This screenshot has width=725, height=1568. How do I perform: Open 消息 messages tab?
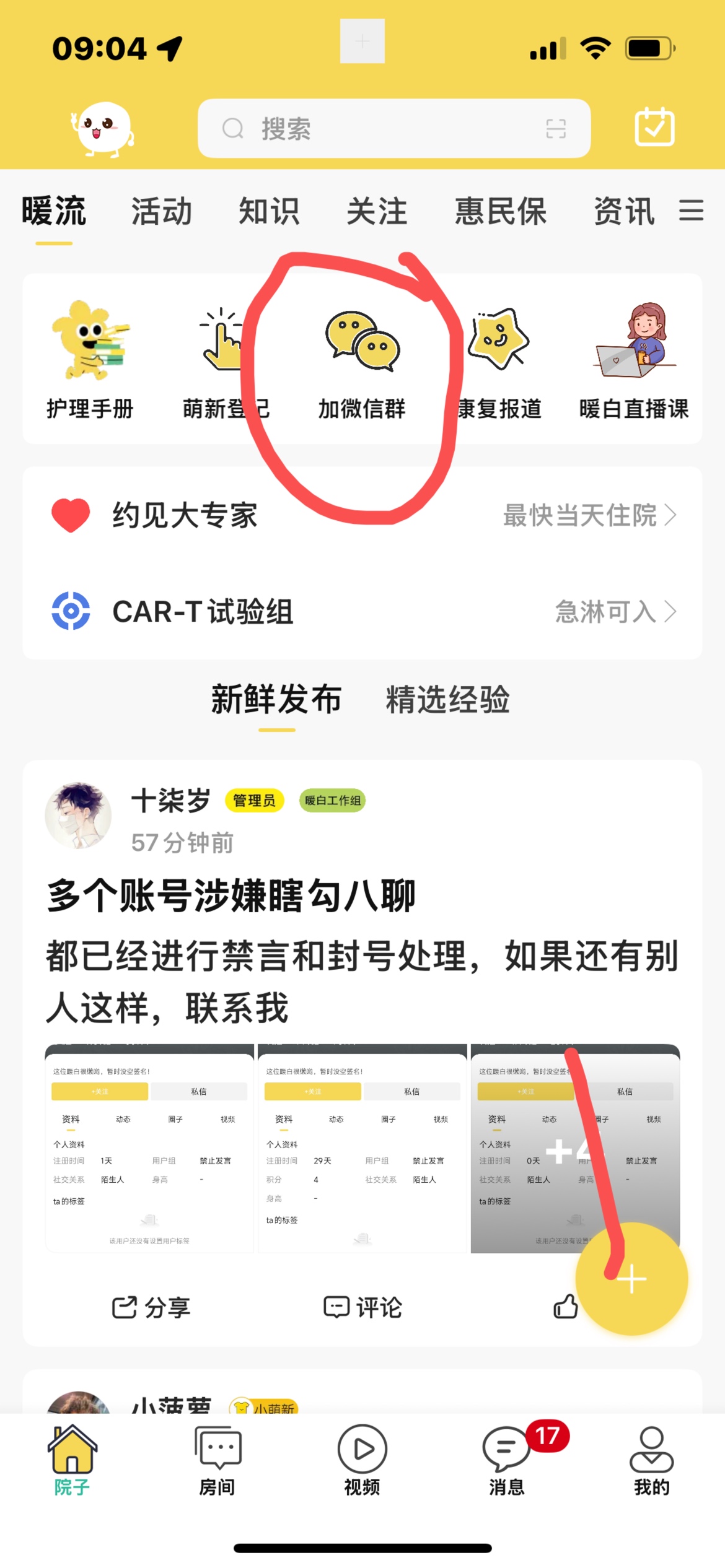coord(506,1460)
